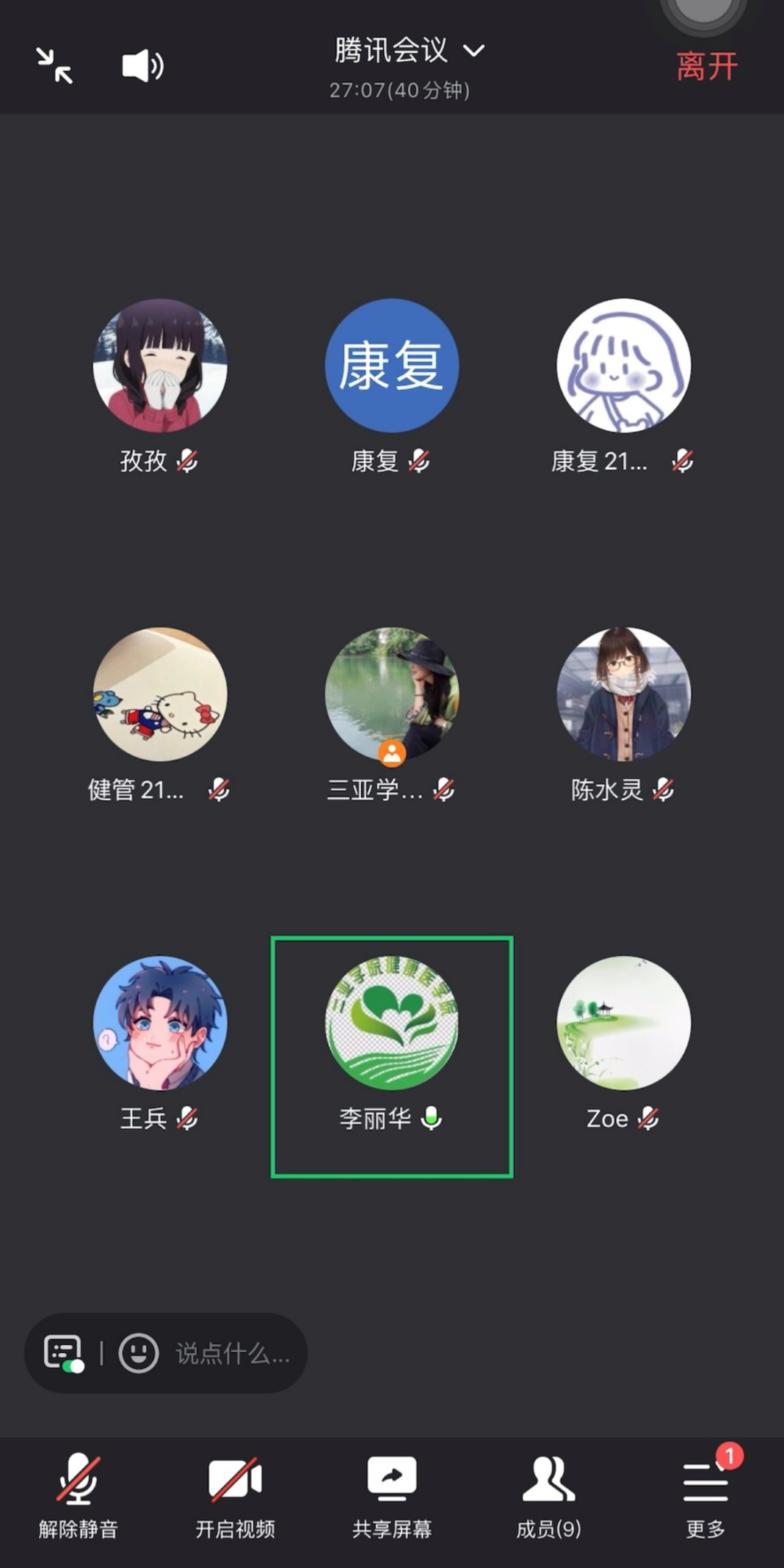Open participant 陈水灵's tile
The height and width of the screenshot is (1568, 784).
tap(623, 694)
